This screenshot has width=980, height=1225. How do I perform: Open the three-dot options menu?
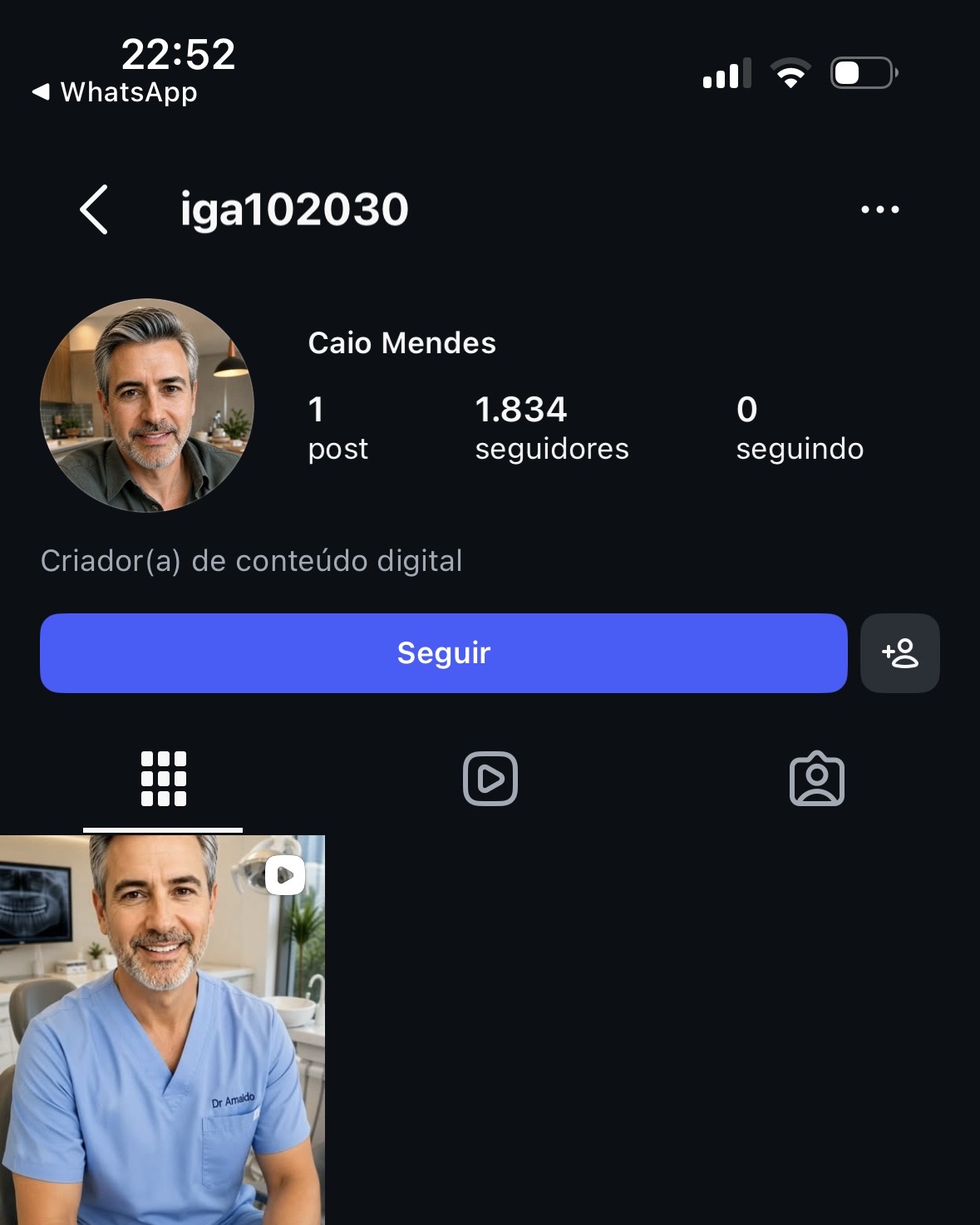tap(880, 209)
